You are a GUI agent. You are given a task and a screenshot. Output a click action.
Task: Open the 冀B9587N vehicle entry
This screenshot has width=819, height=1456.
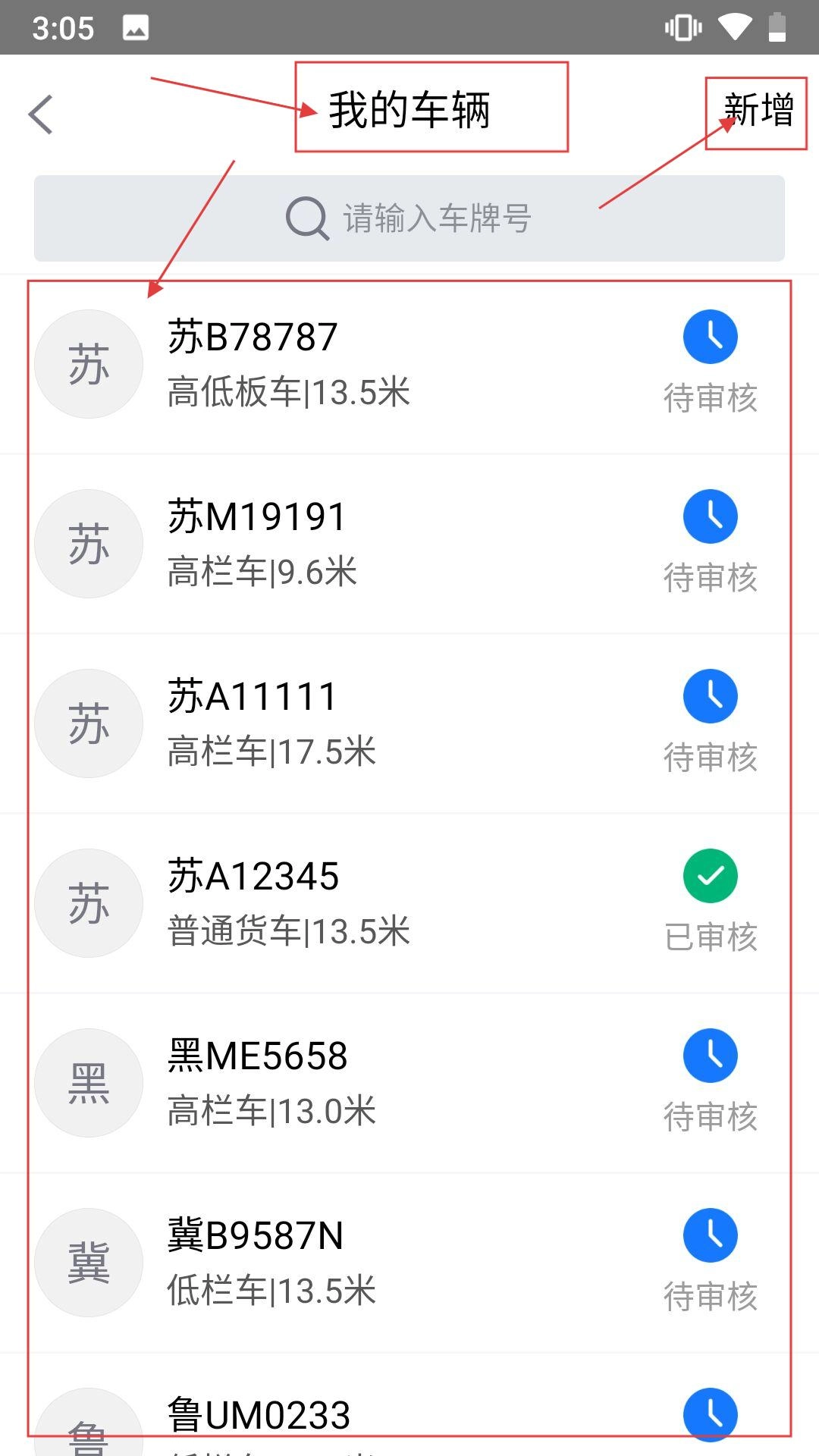coord(256,1236)
